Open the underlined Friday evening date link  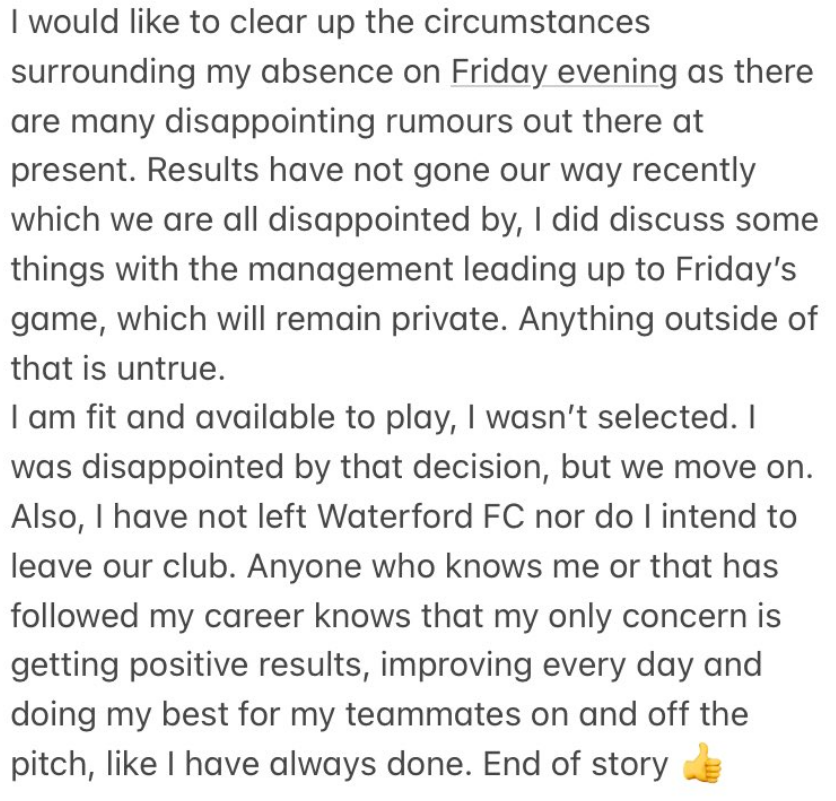point(563,72)
